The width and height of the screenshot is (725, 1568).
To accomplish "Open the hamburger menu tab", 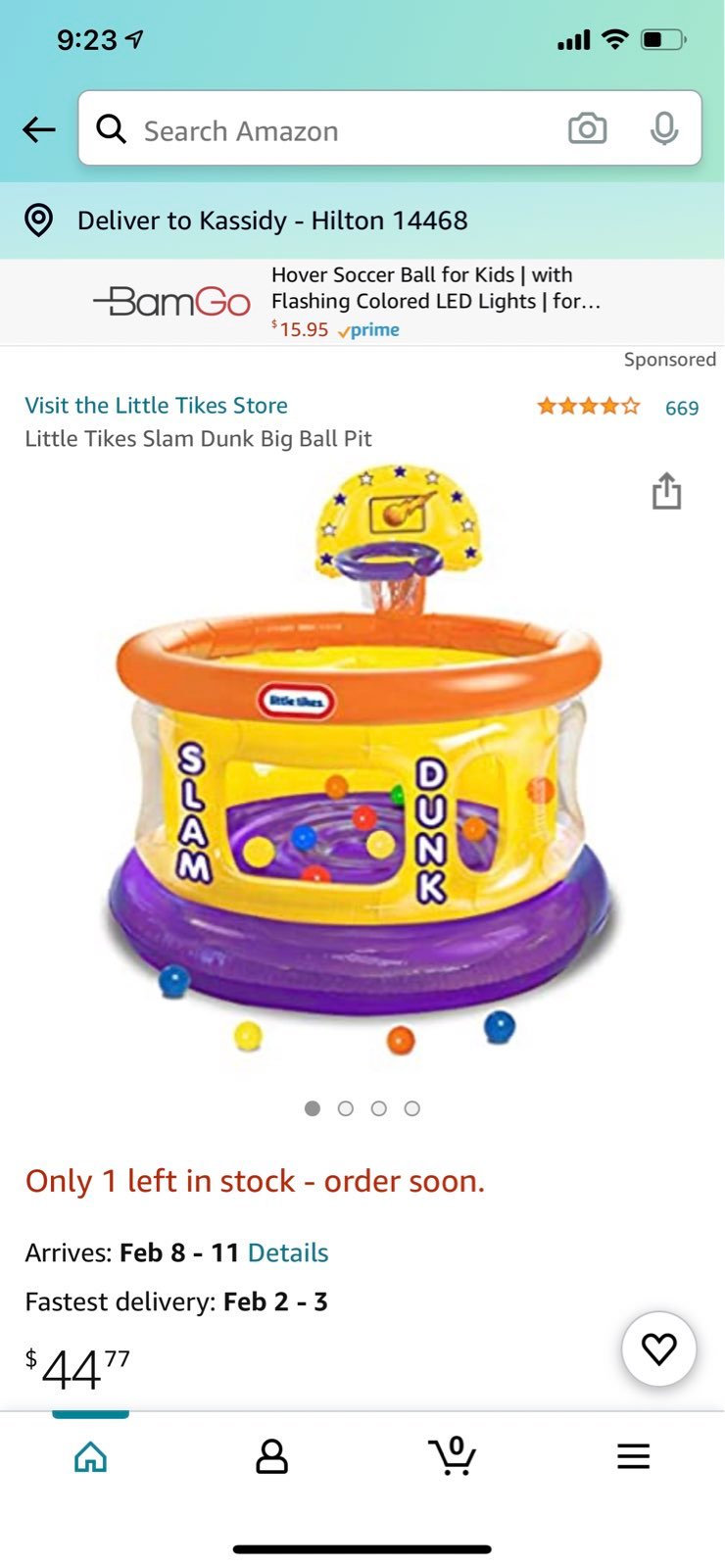I will coord(634,1456).
